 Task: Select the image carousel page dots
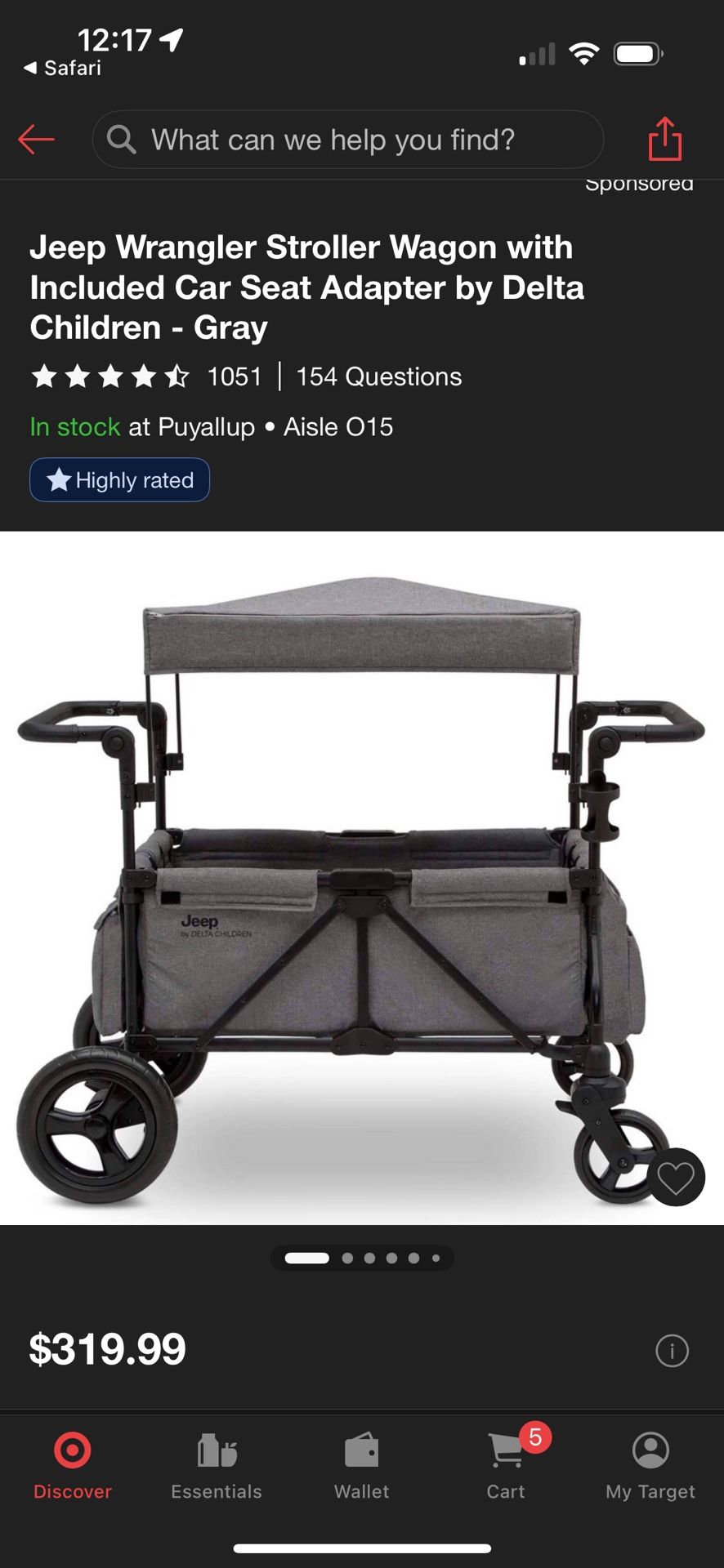(362, 1258)
